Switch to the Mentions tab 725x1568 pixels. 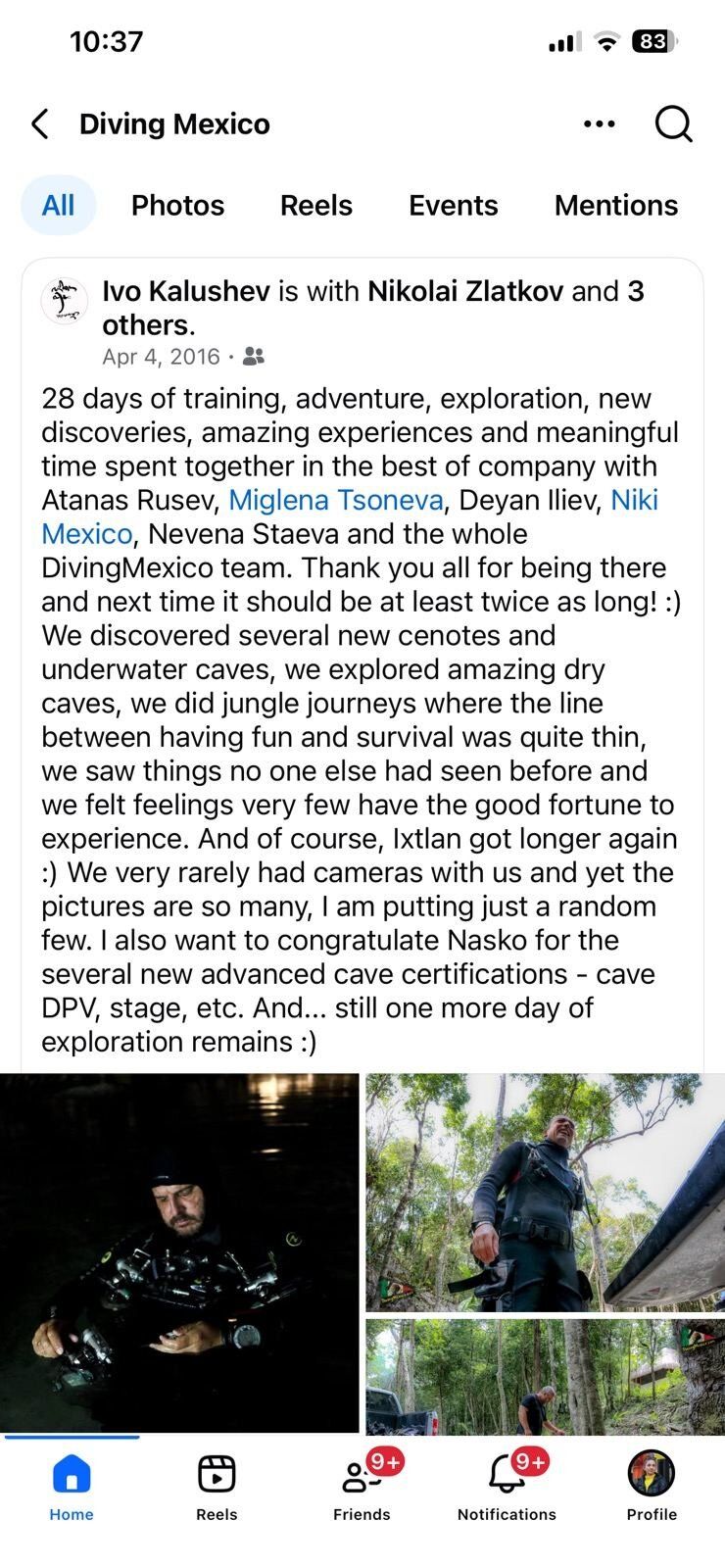pos(615,205)
